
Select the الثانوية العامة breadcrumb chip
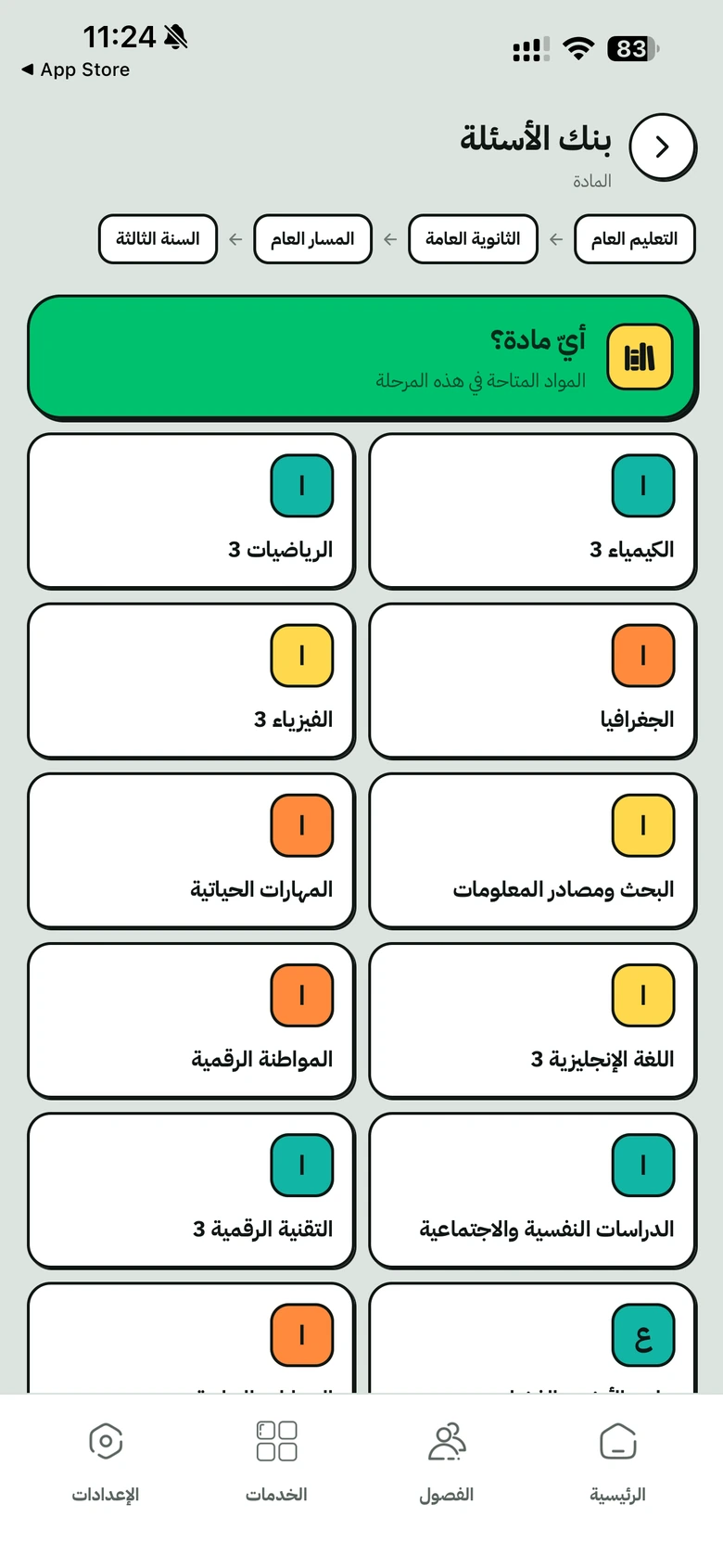pyautogui.click(x=473, y=239)
